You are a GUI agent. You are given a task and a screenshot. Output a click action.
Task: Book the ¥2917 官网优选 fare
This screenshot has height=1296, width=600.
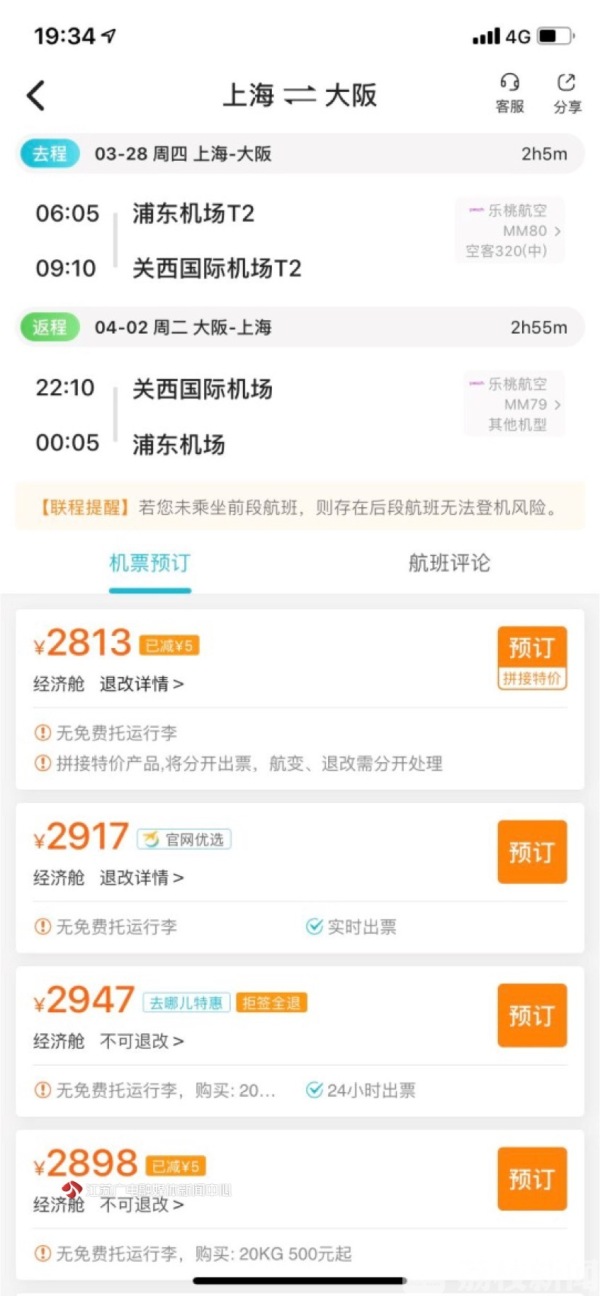(532, 852)
